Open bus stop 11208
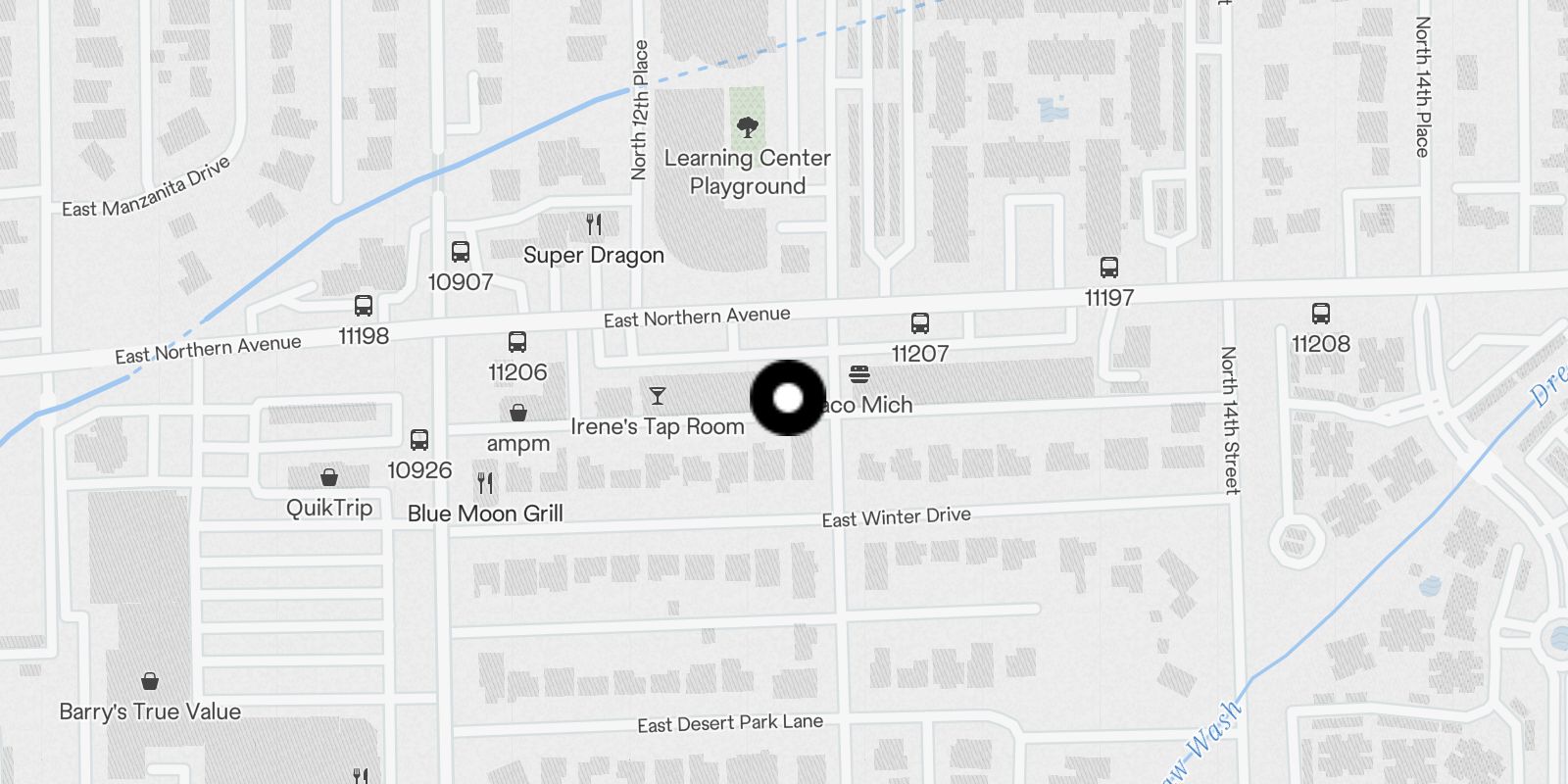This screenshot has width=1568, height=784. click(x=1321, y=314)
